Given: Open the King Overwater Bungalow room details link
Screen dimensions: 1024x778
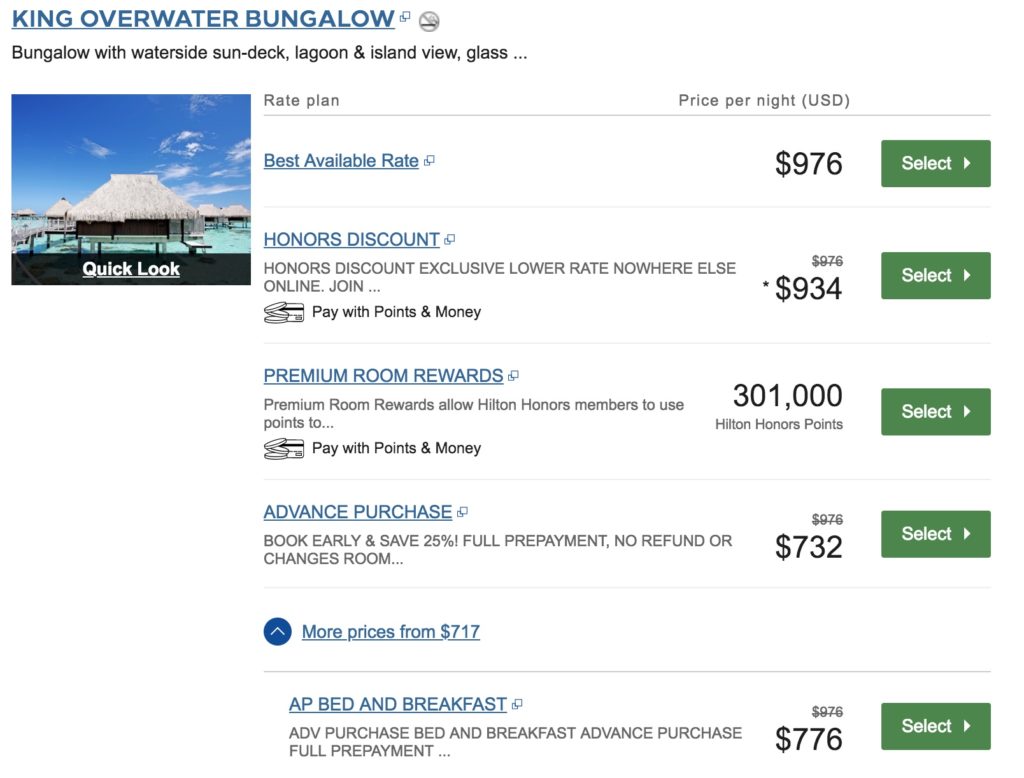Looking at the screenshot, I should 203,19.
